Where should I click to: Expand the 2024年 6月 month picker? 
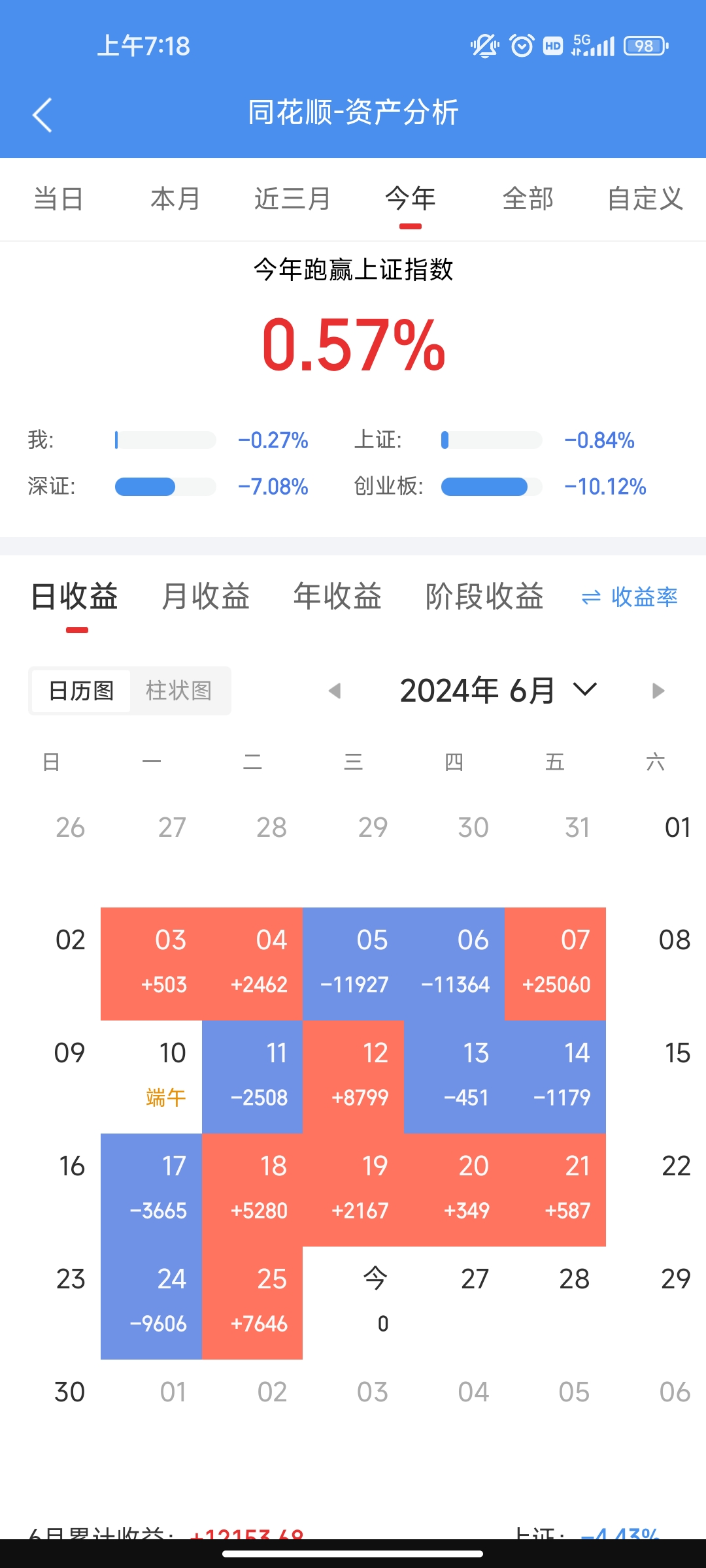(499, 691)
